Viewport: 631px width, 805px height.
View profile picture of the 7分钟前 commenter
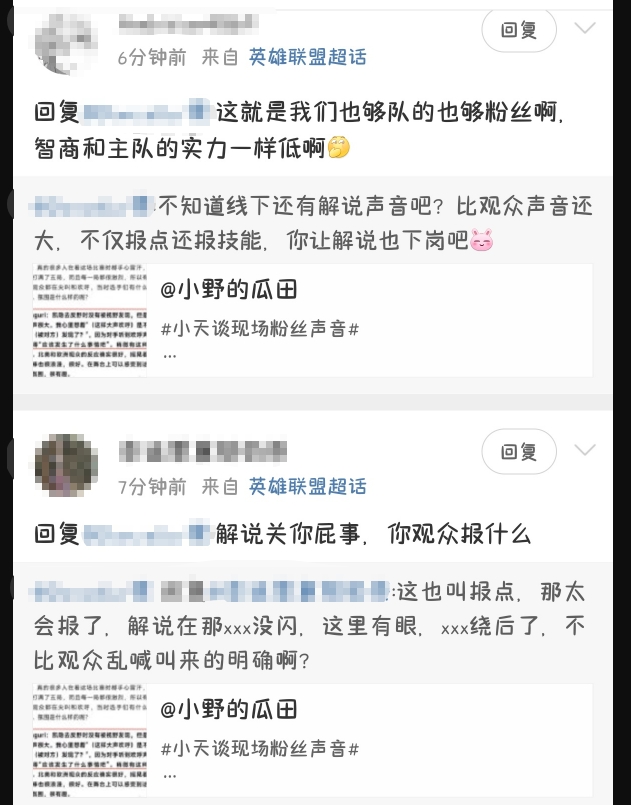click(x=65, y=464)
